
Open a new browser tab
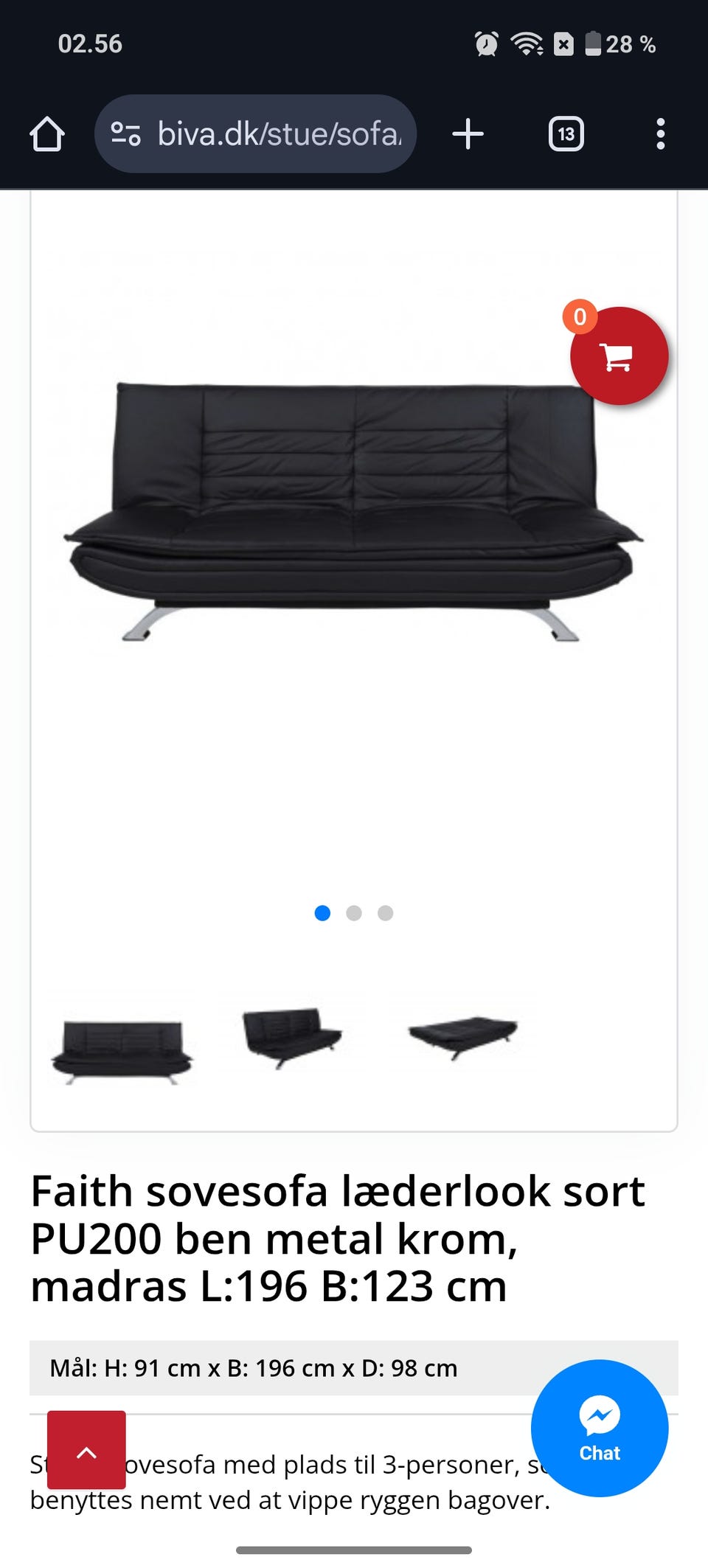468,134
